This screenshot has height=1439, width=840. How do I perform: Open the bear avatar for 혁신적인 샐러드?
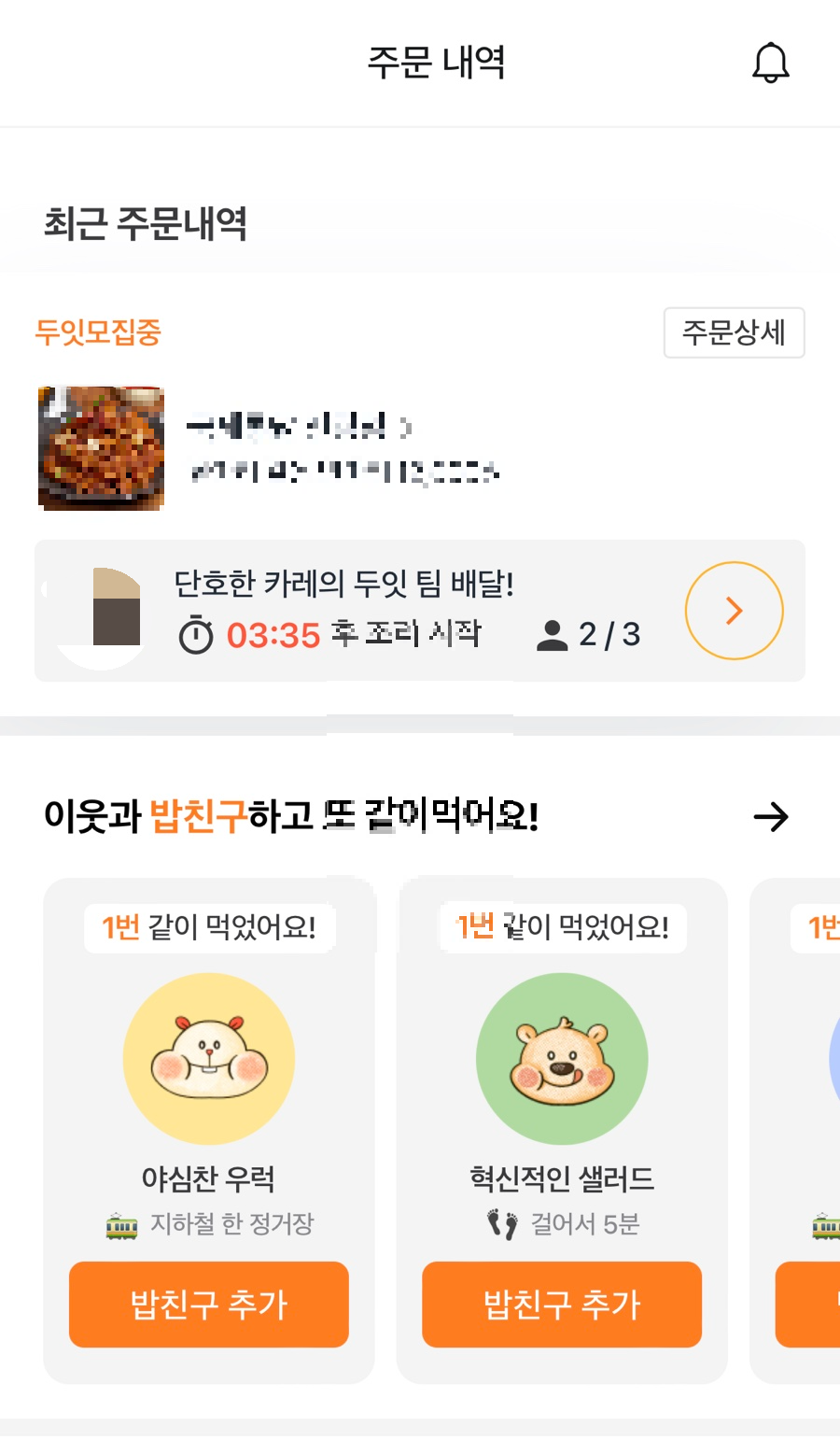click(561, 1058)
